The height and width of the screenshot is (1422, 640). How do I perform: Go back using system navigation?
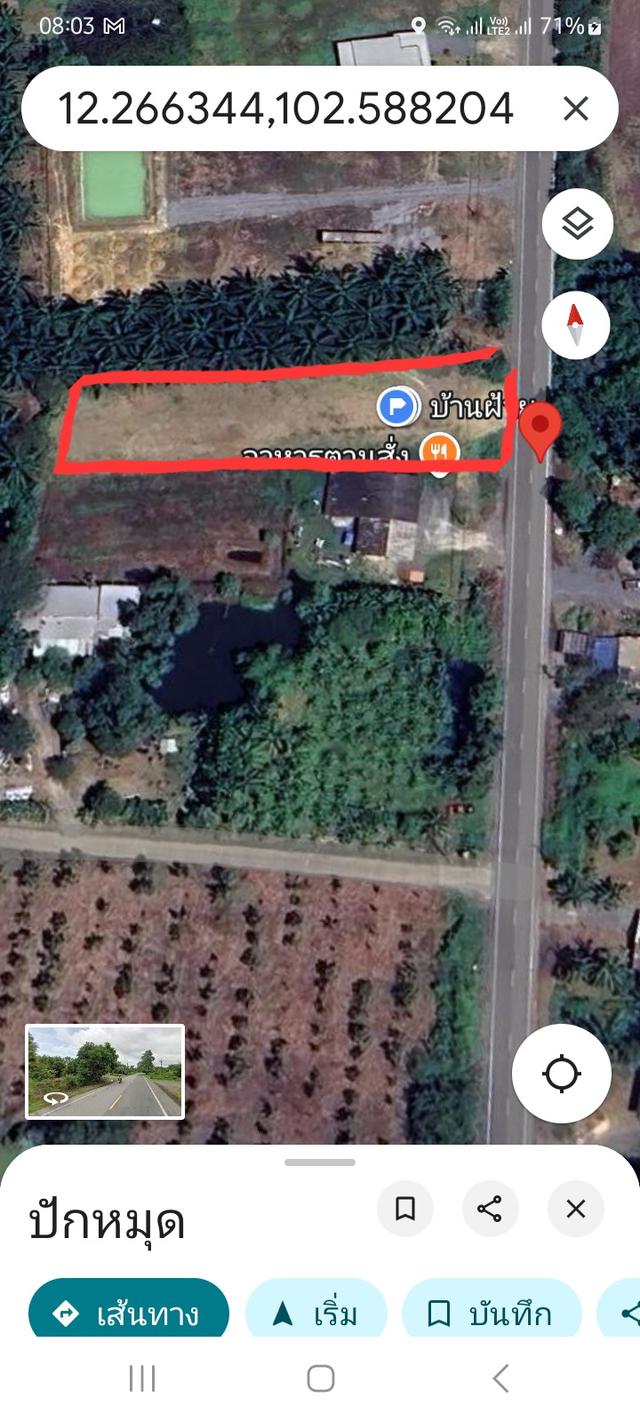pos(501,1379)
